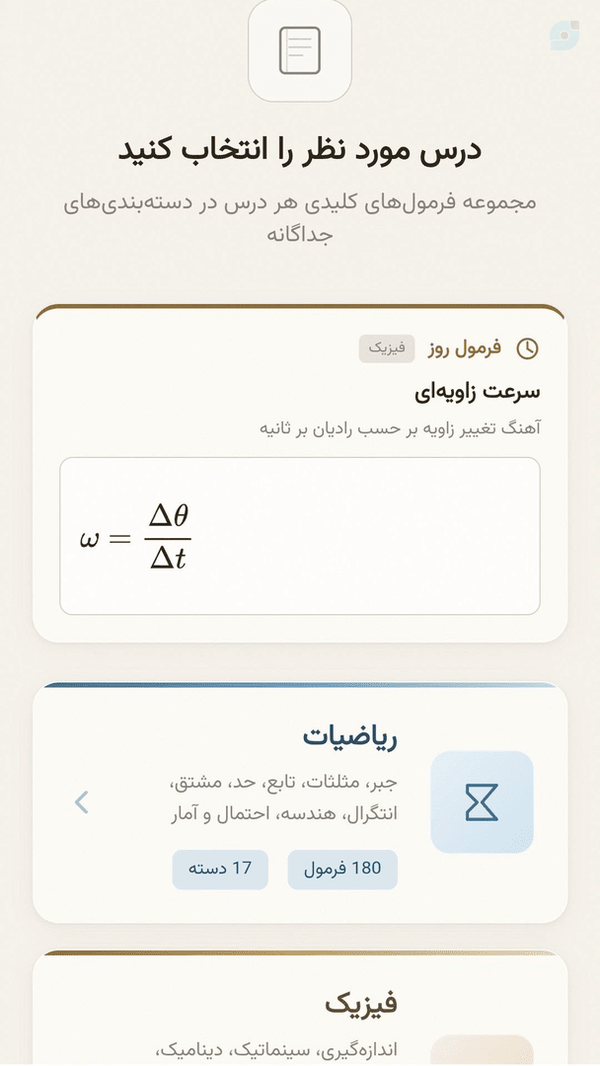600x1066 pixels.
Task: Tap the chevron arrow on the ریاضیات card
Action: [82, 802]
